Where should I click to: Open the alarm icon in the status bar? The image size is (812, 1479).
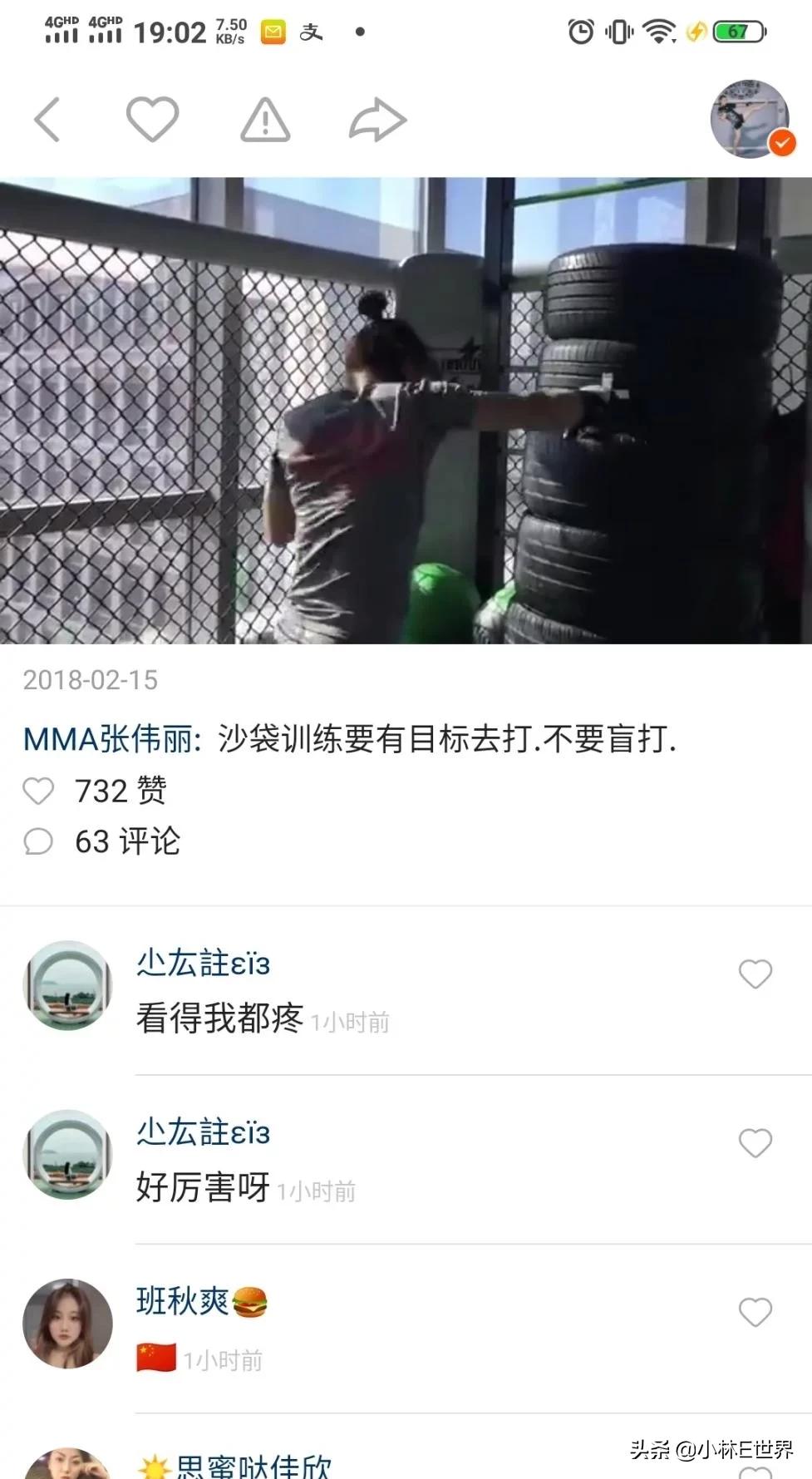point(582,32)
